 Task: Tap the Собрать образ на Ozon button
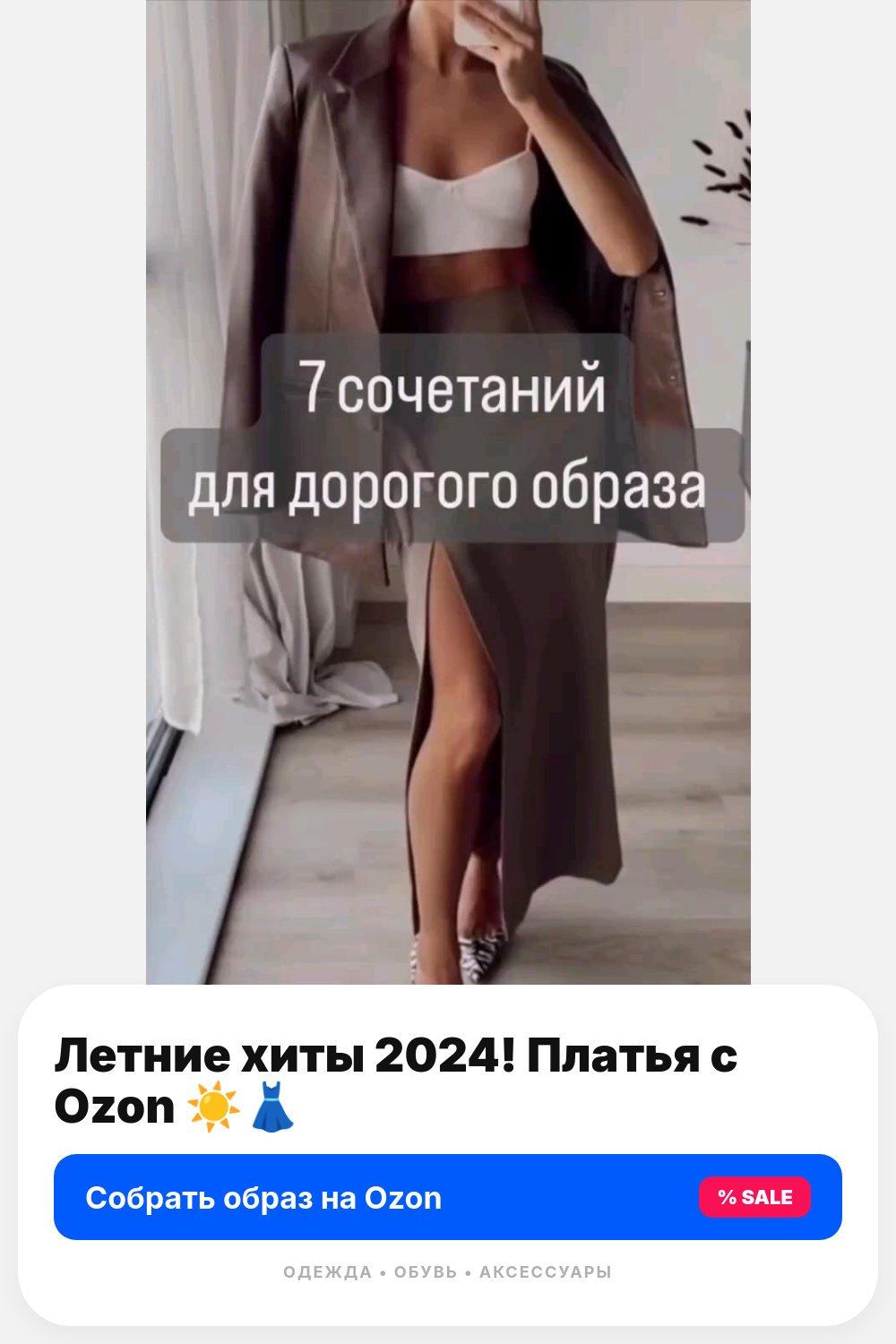click(448, 1197)
